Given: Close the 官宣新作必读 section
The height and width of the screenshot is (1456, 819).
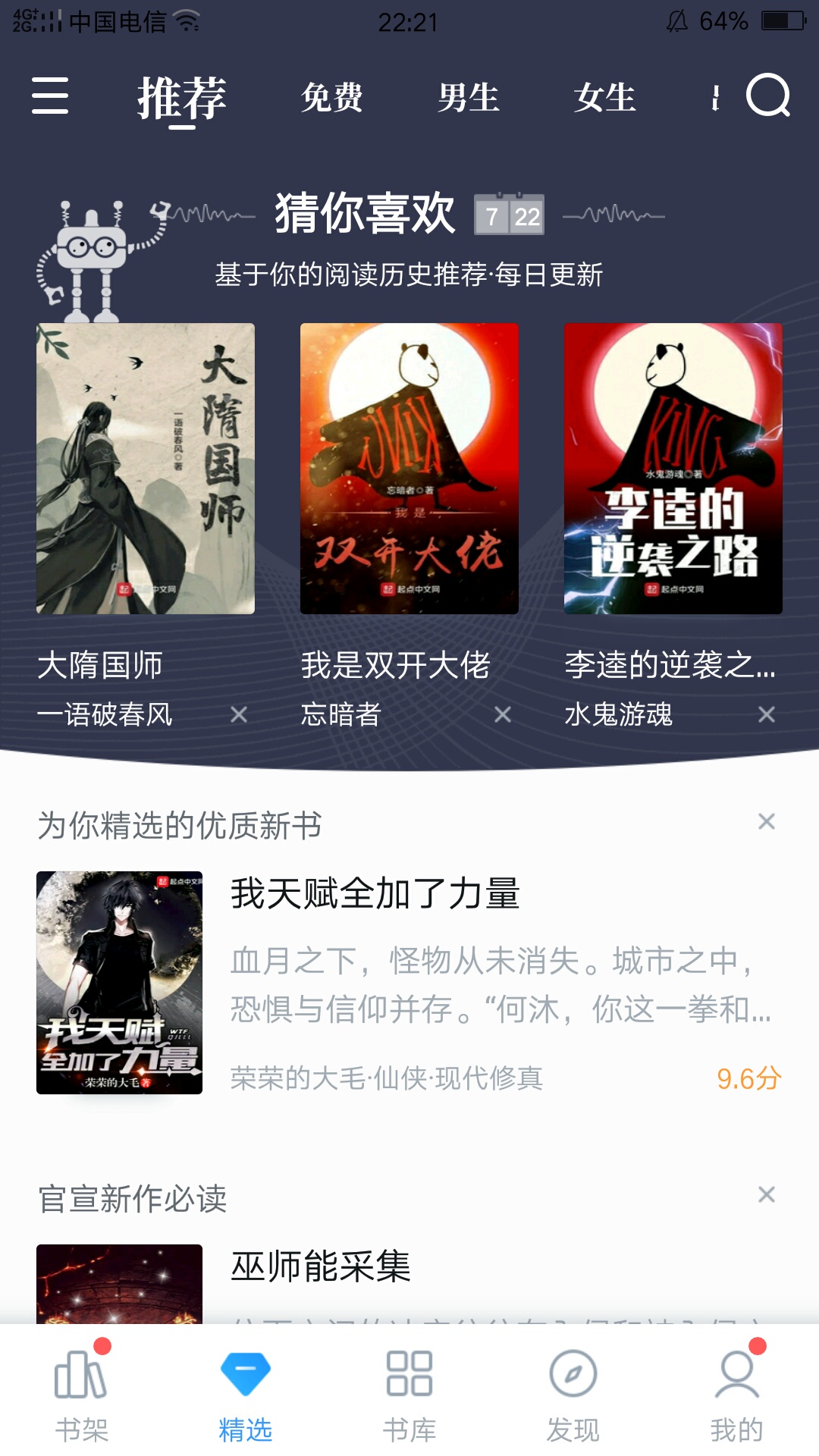Looking at the screenshot, I should coord(767,1194).
